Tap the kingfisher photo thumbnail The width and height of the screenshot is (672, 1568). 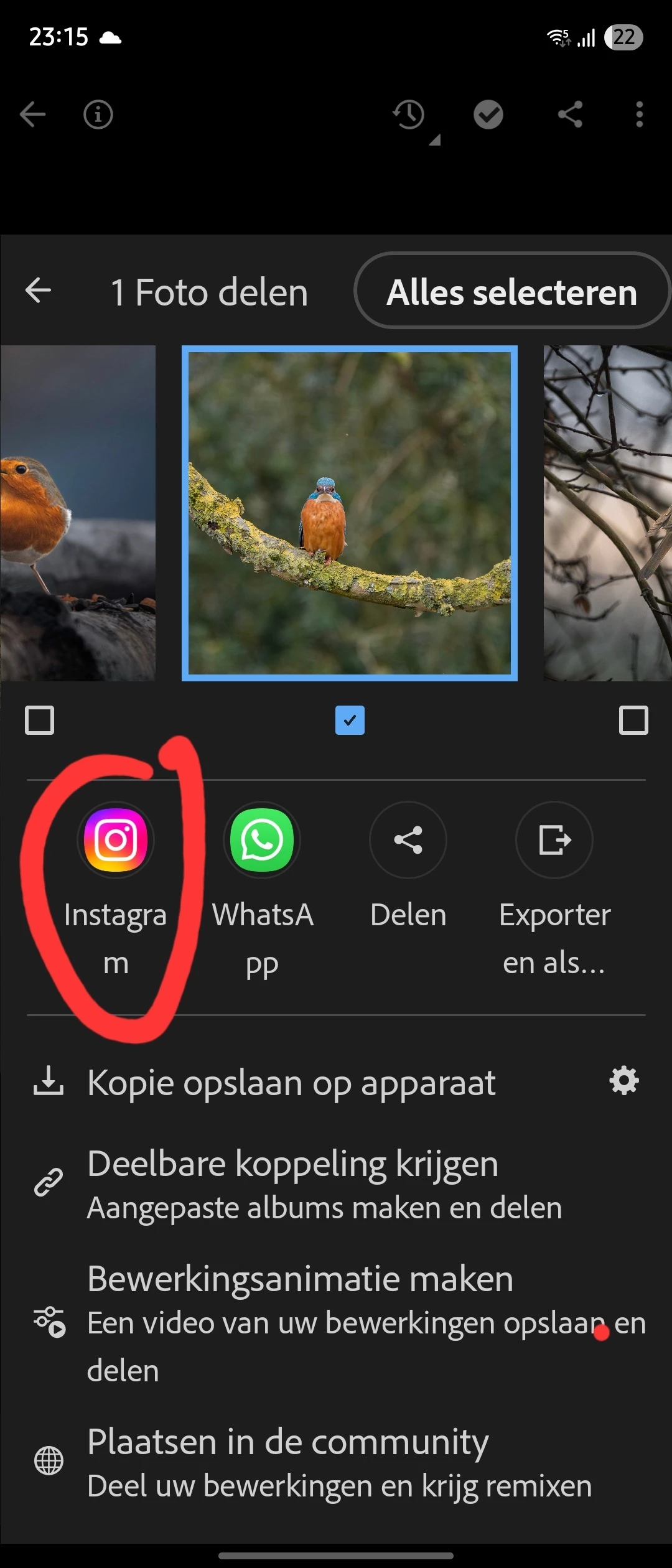point(350,513)
